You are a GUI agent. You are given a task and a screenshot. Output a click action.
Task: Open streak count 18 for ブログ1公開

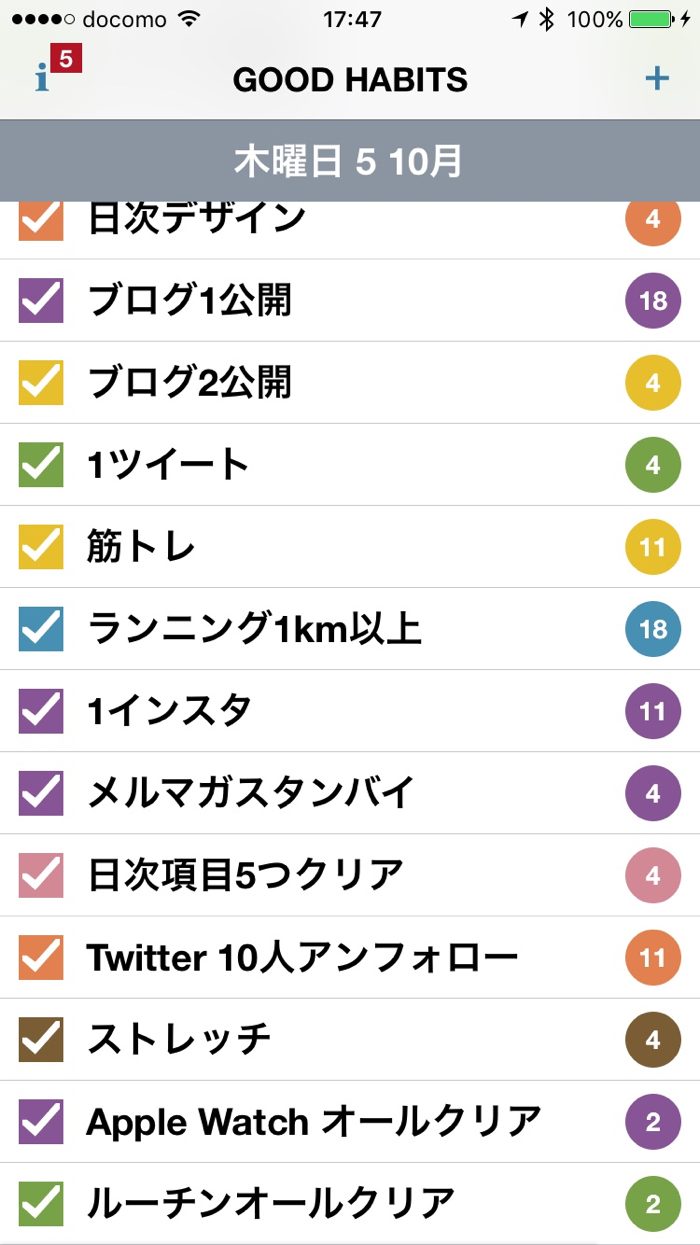(653, 300)
